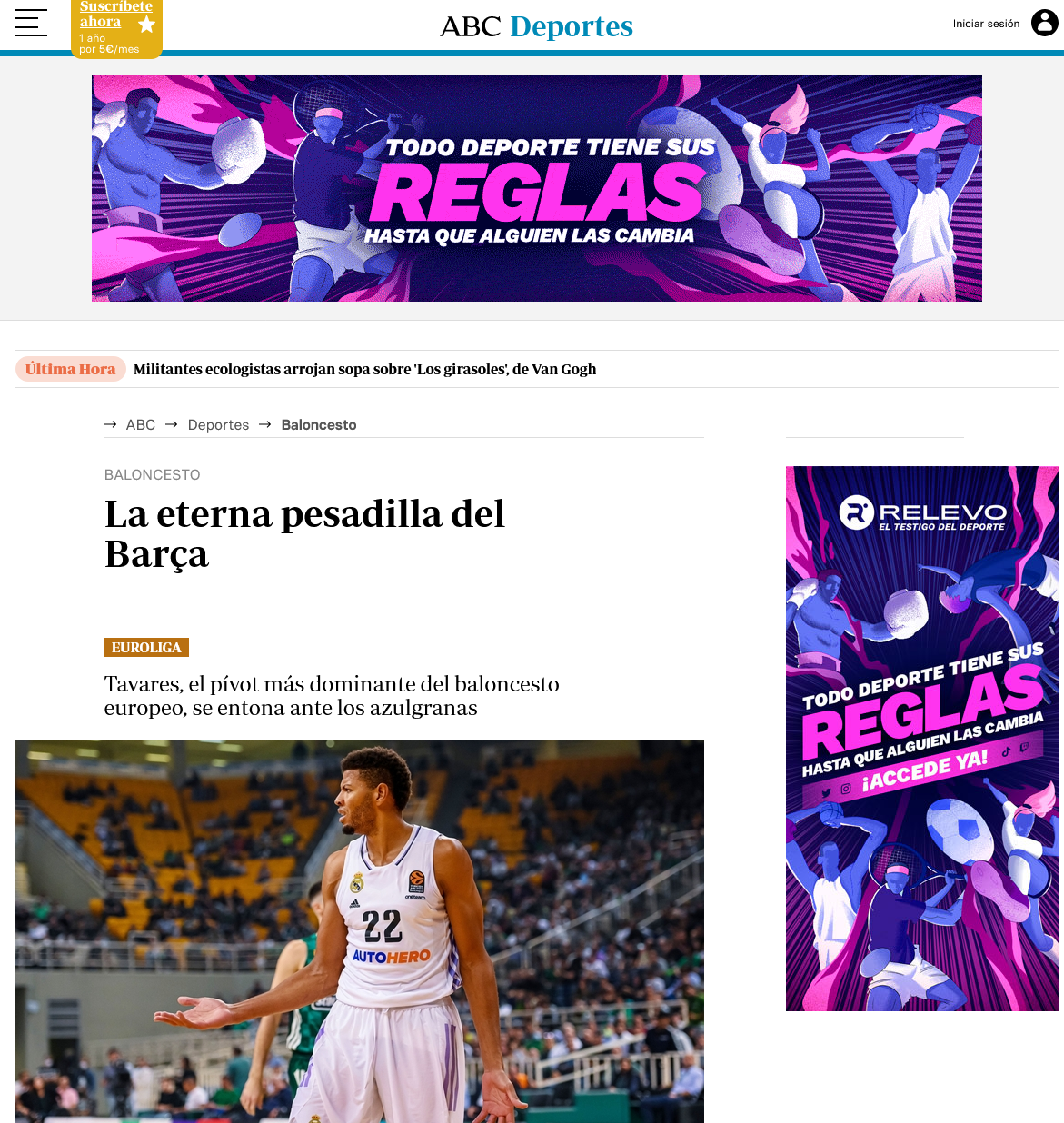Go to ABC in the breadcrumb

click(x=141, y=424)
